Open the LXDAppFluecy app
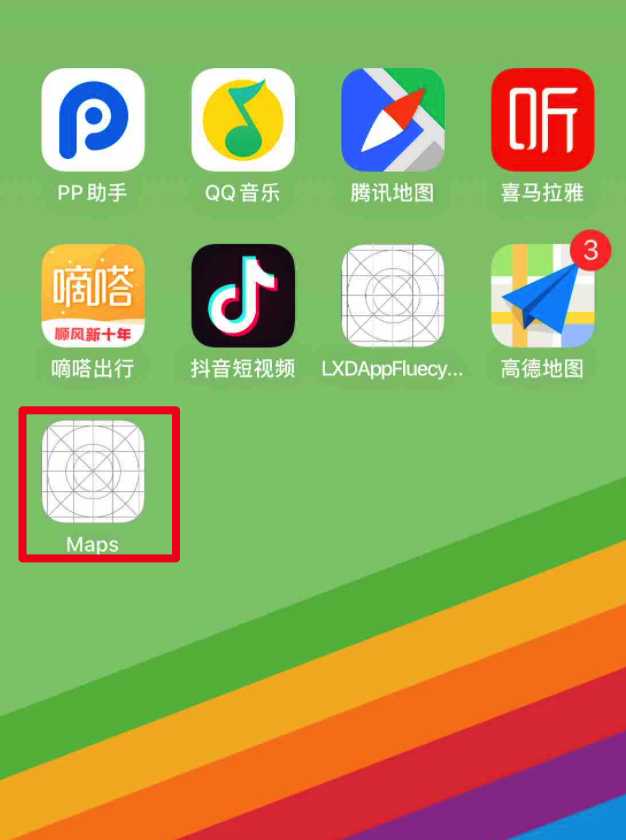Screen dimensions: 626x840 pos(393,296)
